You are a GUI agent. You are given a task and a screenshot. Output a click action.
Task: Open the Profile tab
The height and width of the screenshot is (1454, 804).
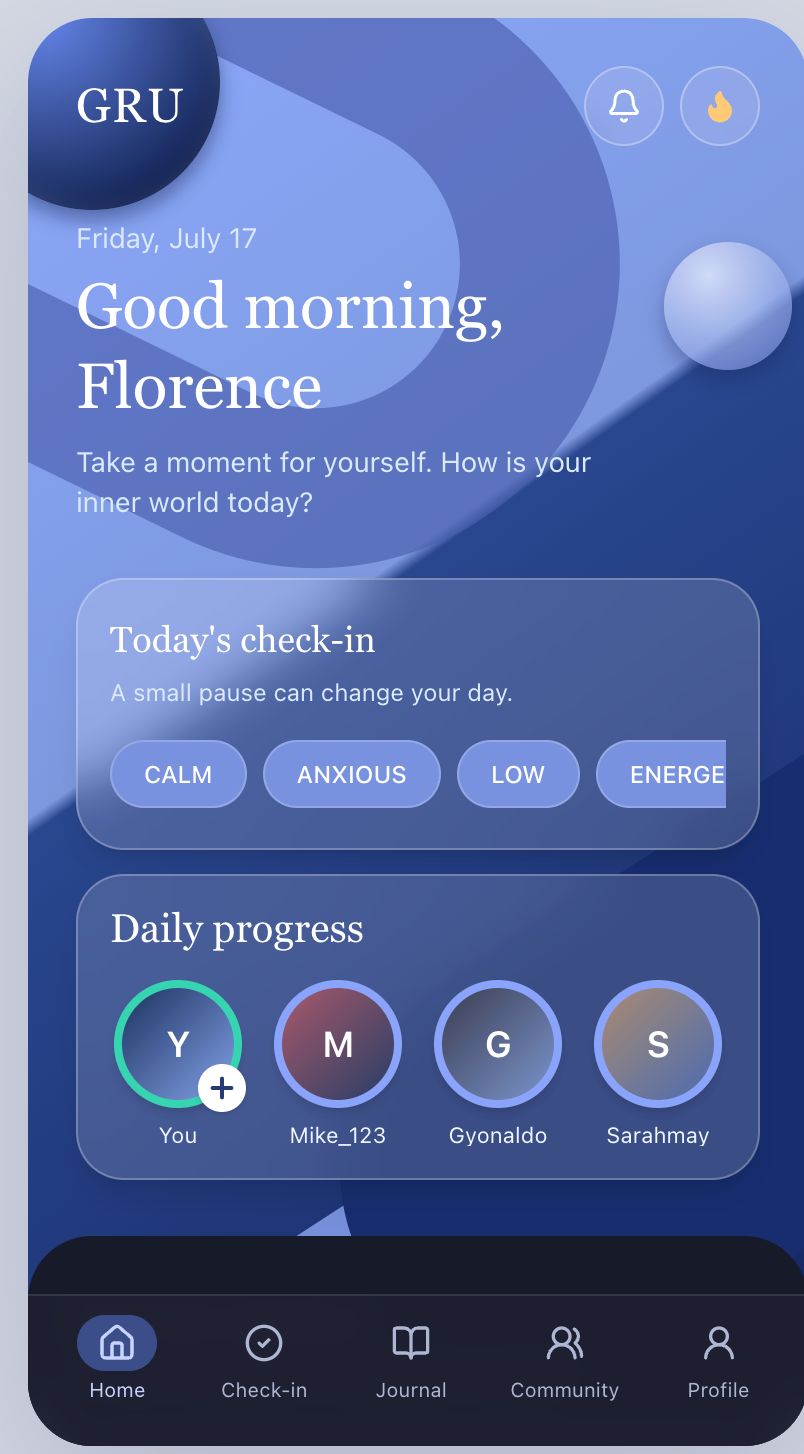718,1358
